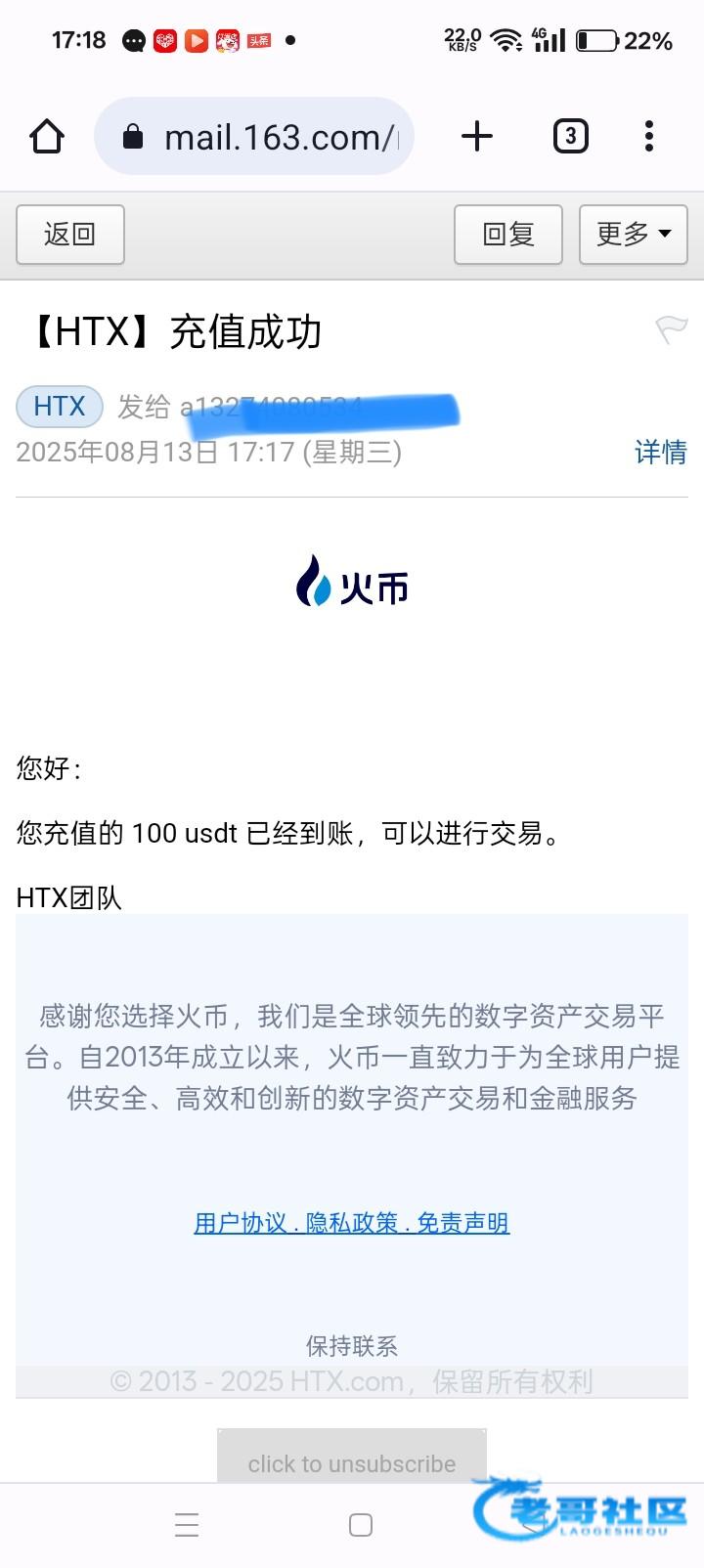Screen dimensions: 704x1568
Task: Reply to this email with 回复
Action: coord(507,235)
